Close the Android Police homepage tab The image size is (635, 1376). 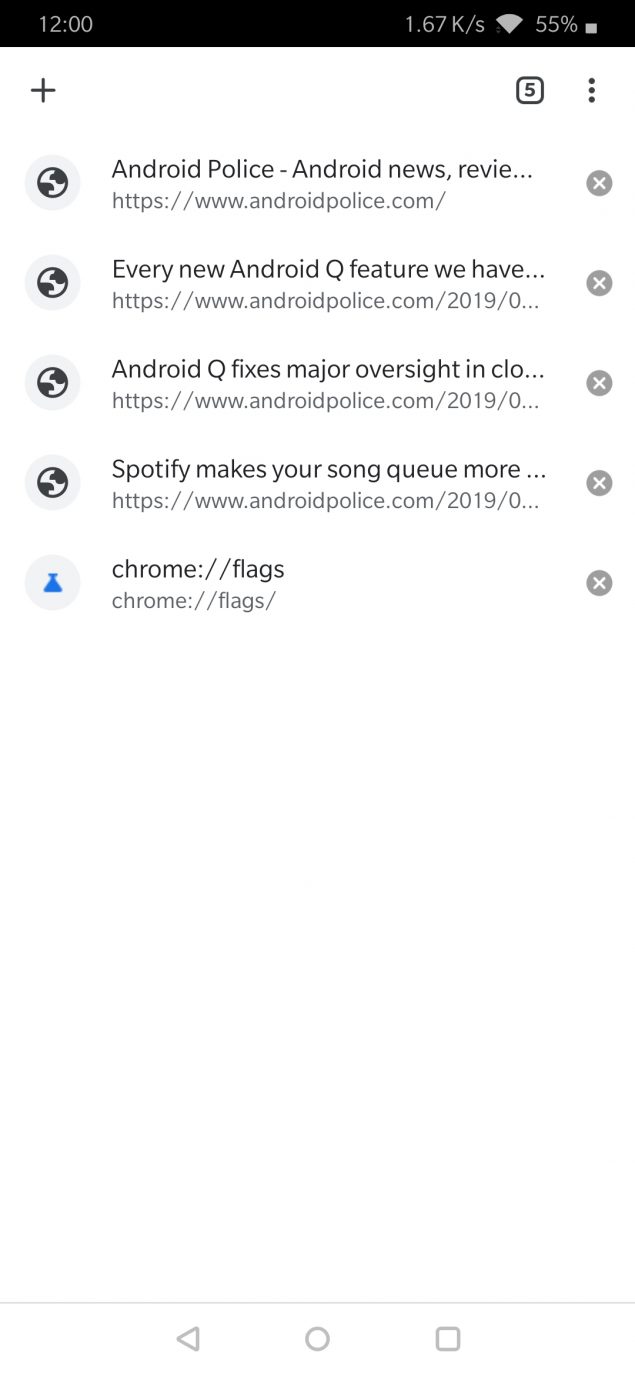pos(599,183)
